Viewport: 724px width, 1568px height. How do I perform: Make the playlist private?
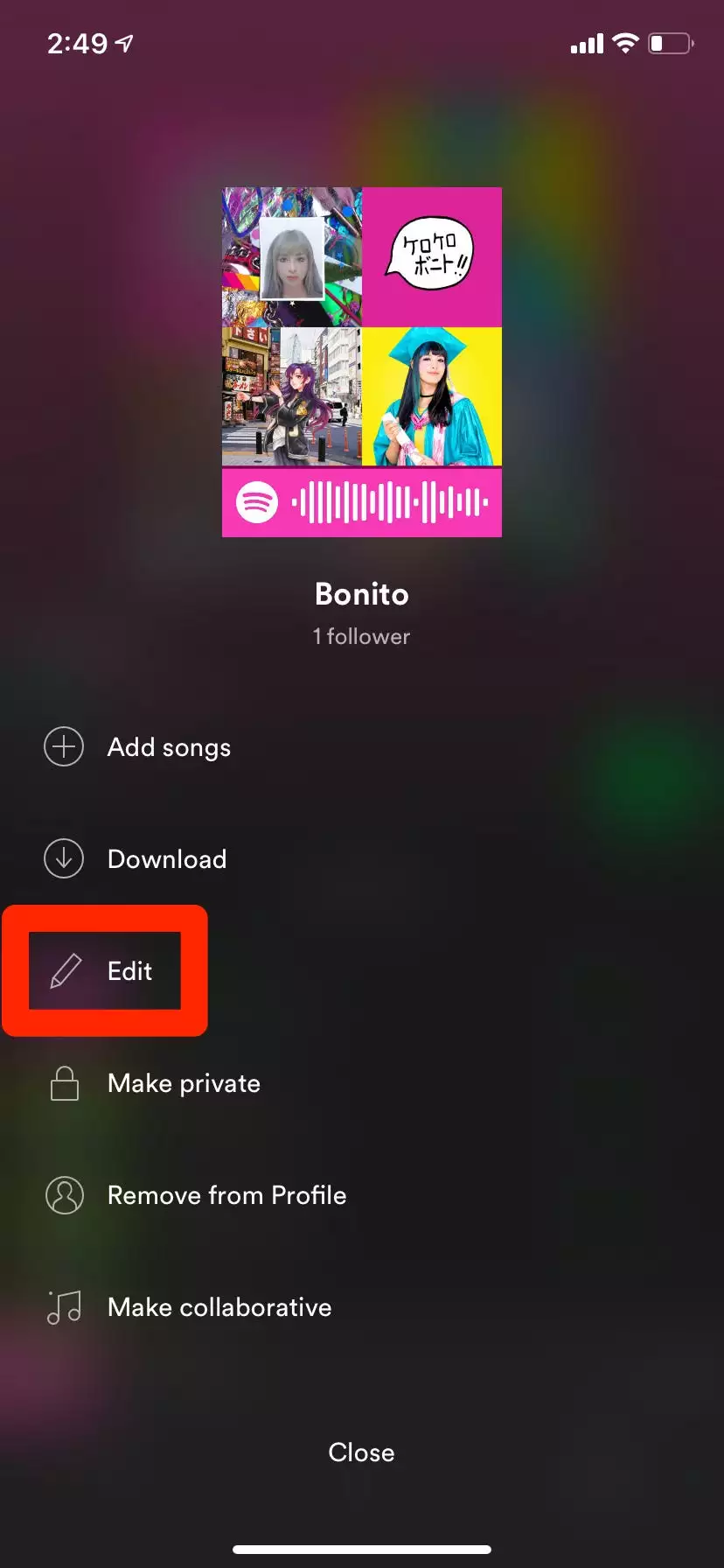[183, 1083]
